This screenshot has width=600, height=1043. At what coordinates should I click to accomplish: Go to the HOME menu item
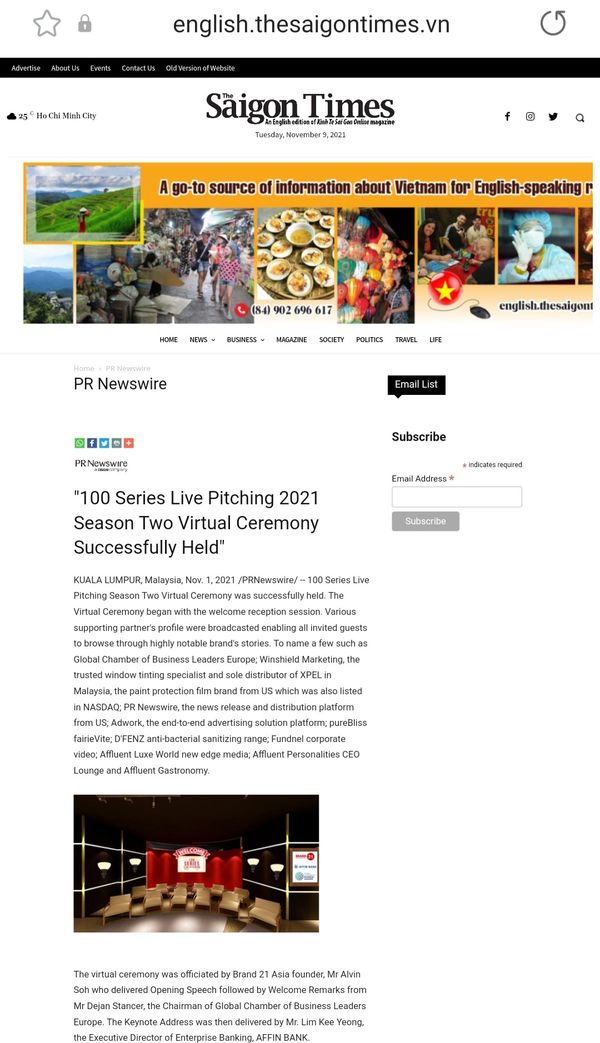[169, 340]
